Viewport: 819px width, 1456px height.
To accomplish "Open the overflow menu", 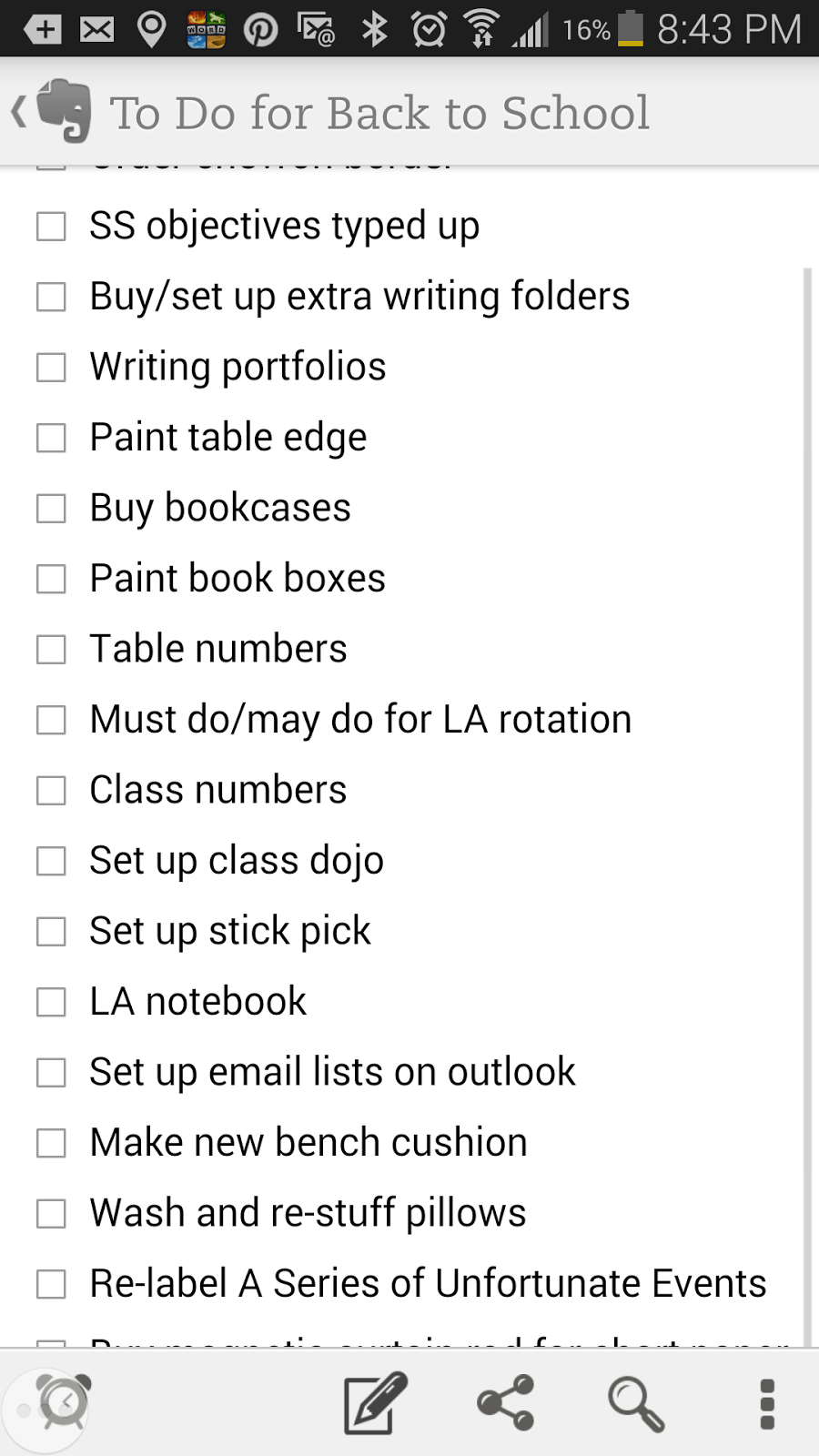I will pos(767,1403).
